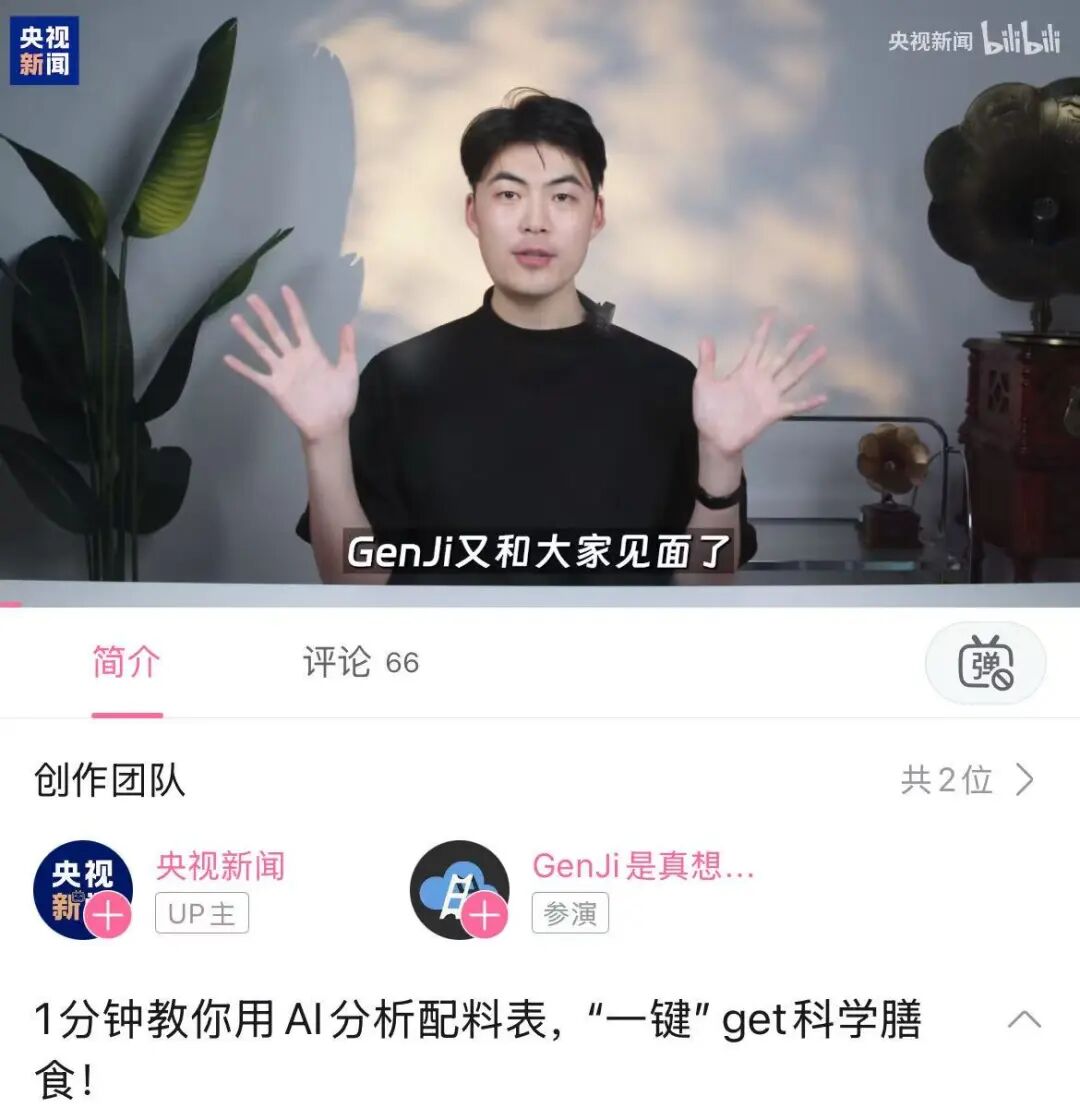Open GenJi是真想 creator profile
Image resolution: width=1080 pixels, height=1120 pixels.
point(642,866)
